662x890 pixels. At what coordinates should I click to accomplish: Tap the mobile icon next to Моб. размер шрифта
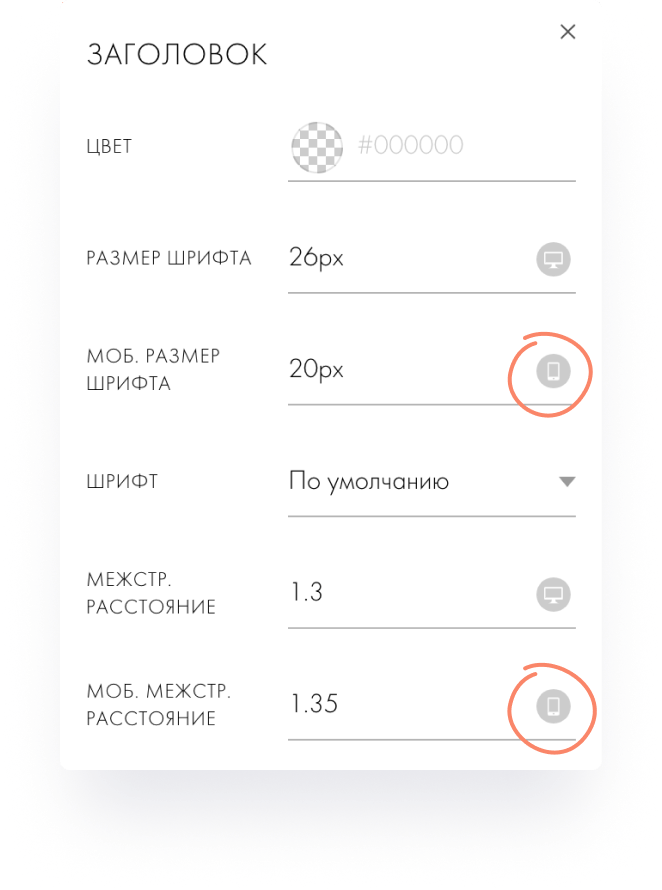coord(552,371)
